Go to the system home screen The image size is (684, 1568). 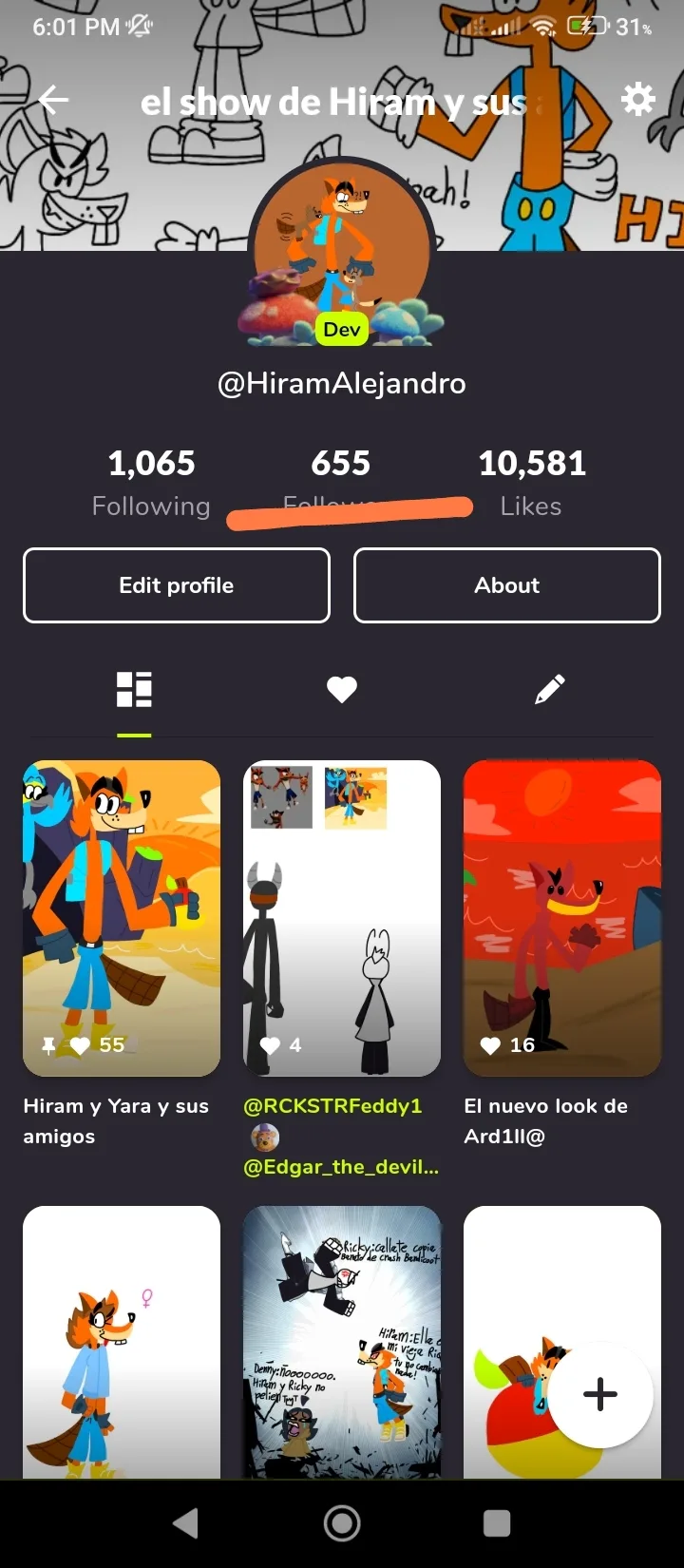click(342, 1523)
